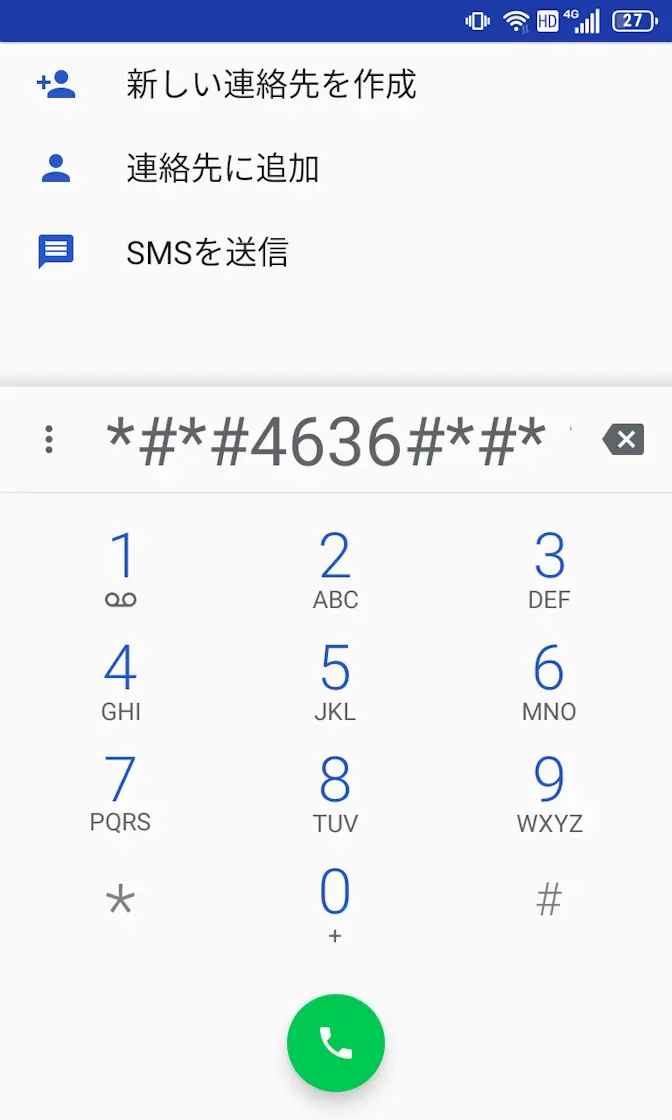Enter the asterisk key
This screenshot has width=672, height=1120.
[x=121, y=903]
